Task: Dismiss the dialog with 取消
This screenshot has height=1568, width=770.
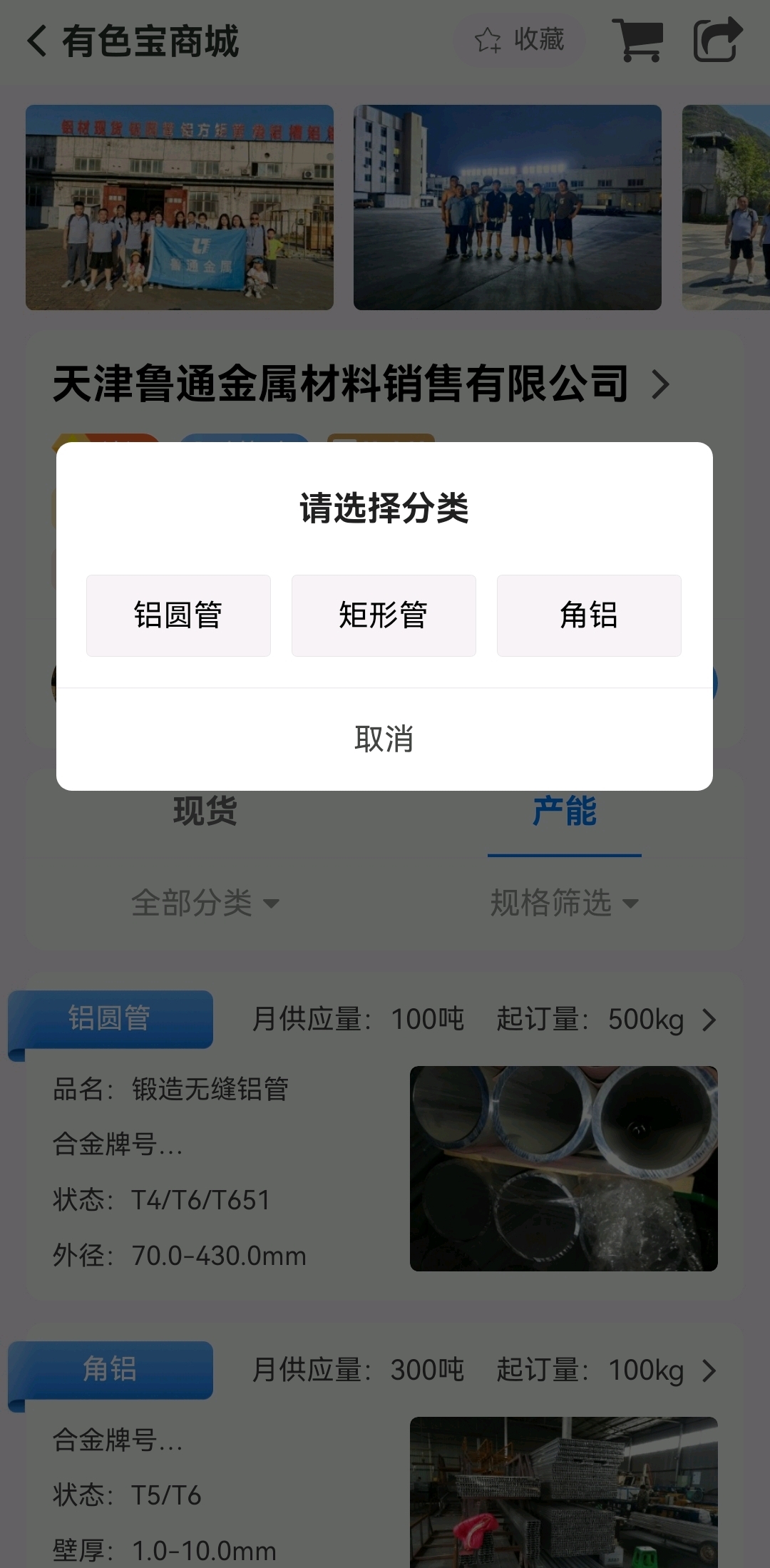Action: pos(384,739)
